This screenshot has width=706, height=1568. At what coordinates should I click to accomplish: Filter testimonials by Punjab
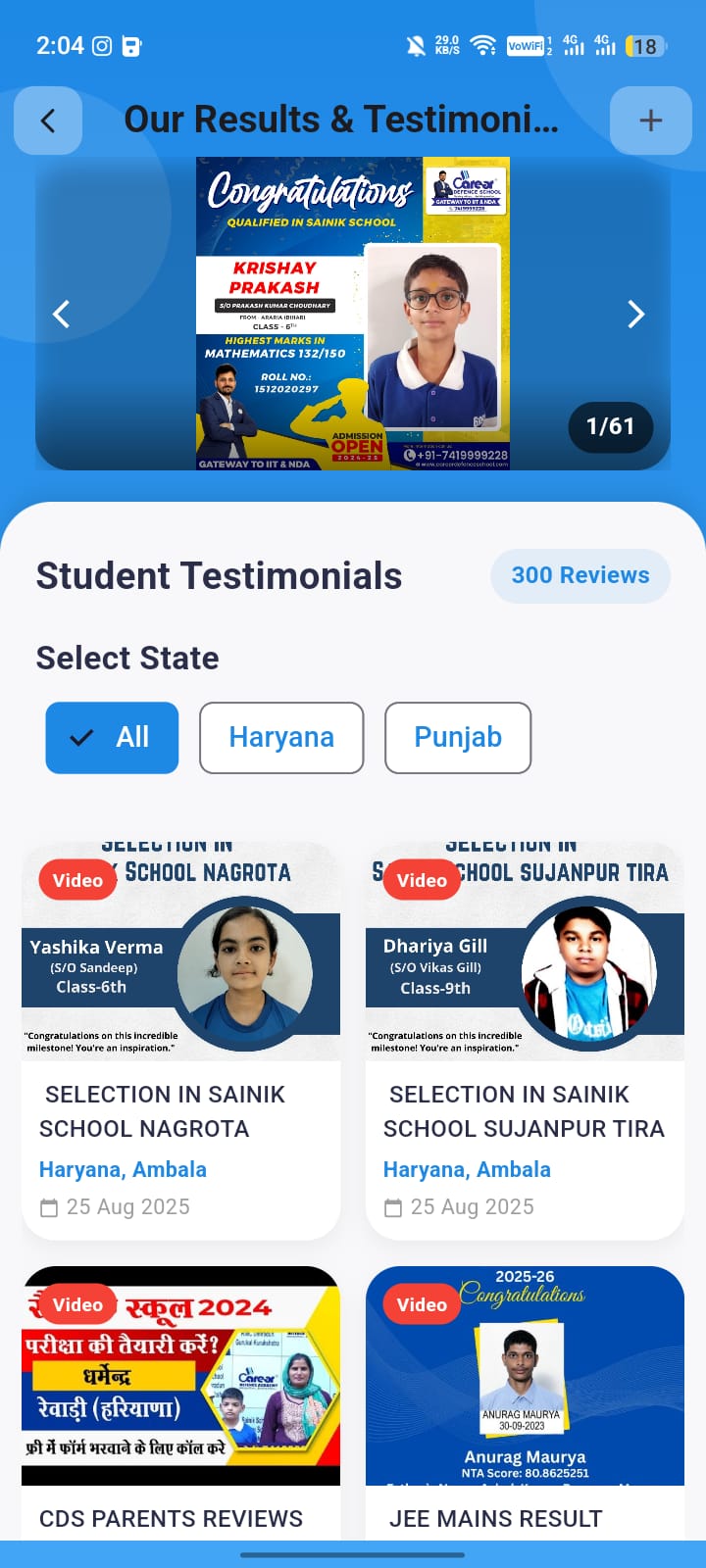pos(458,737)
